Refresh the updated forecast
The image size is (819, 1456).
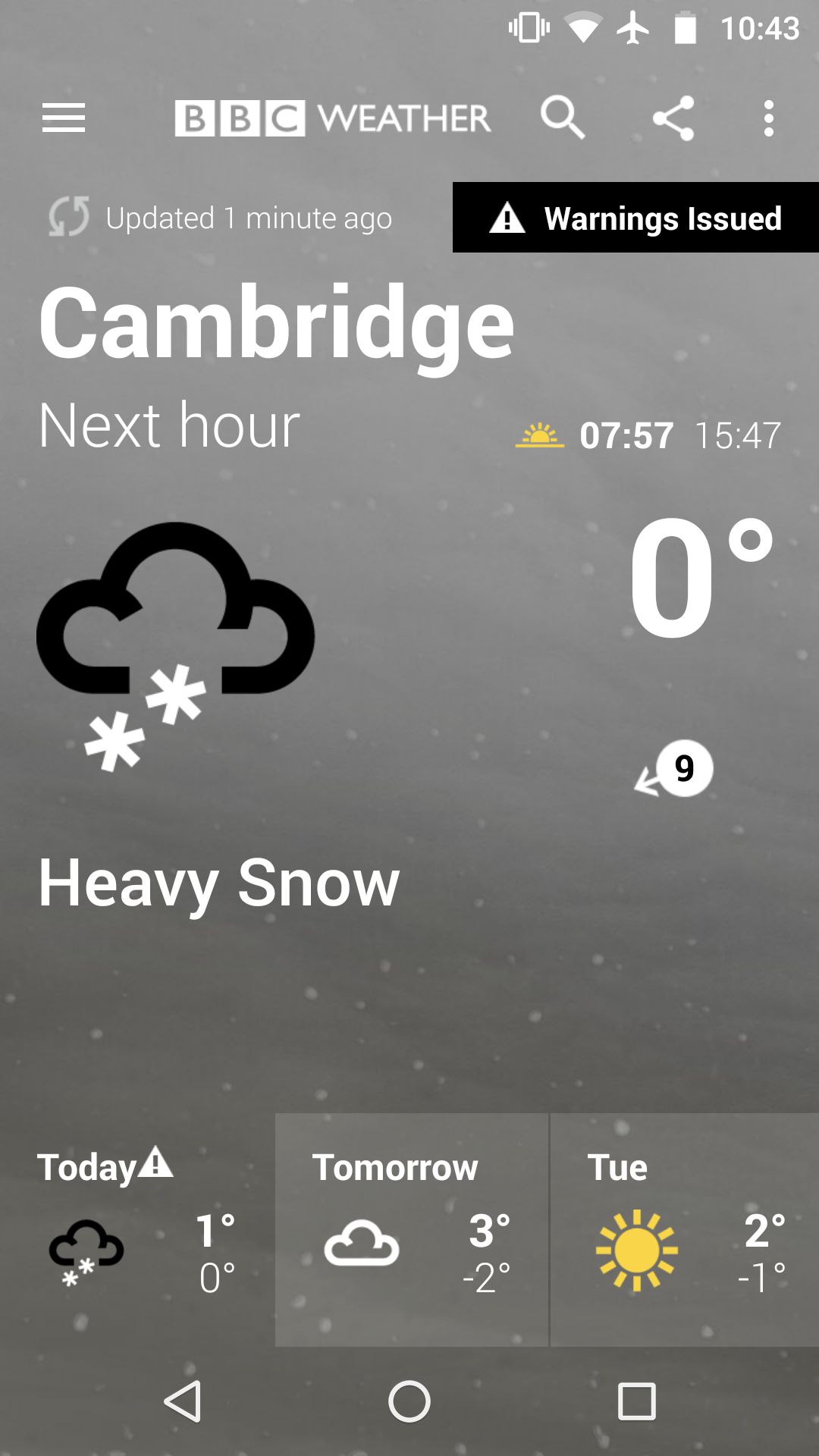click(70, 218)
